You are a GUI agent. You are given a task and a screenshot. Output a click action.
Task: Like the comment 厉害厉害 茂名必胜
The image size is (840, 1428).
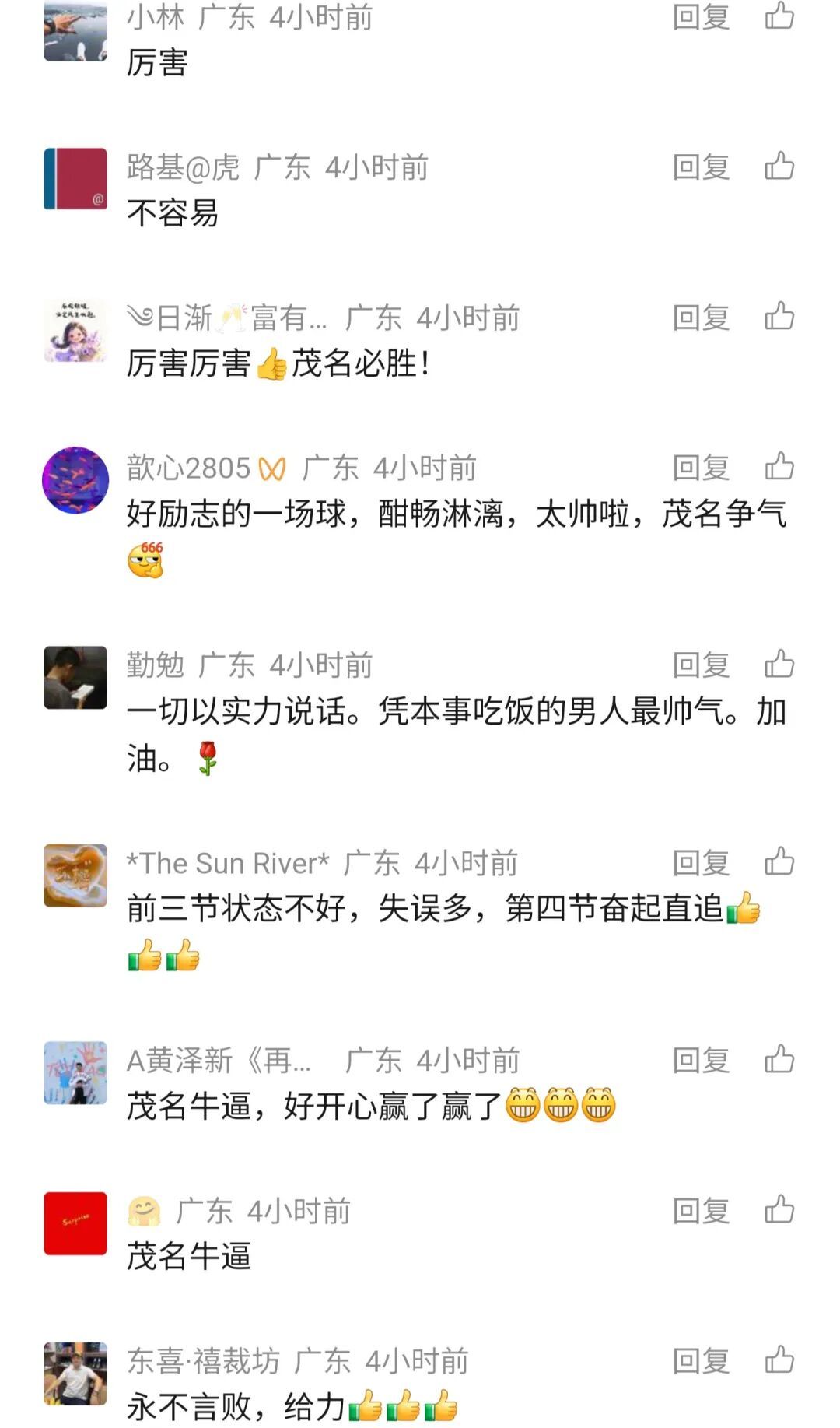coord(779,317)
